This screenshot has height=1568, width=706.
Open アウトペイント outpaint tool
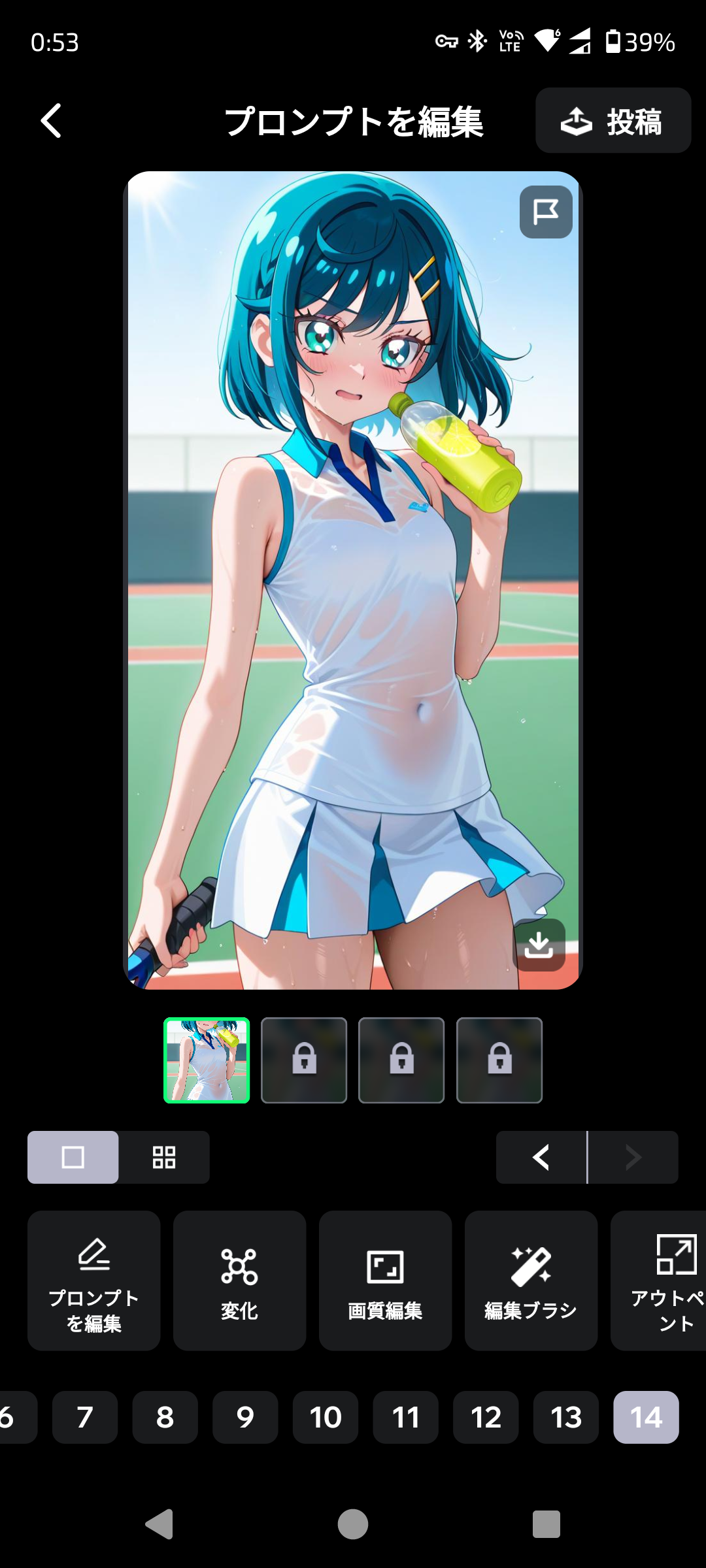click(x=659, y=1281)
